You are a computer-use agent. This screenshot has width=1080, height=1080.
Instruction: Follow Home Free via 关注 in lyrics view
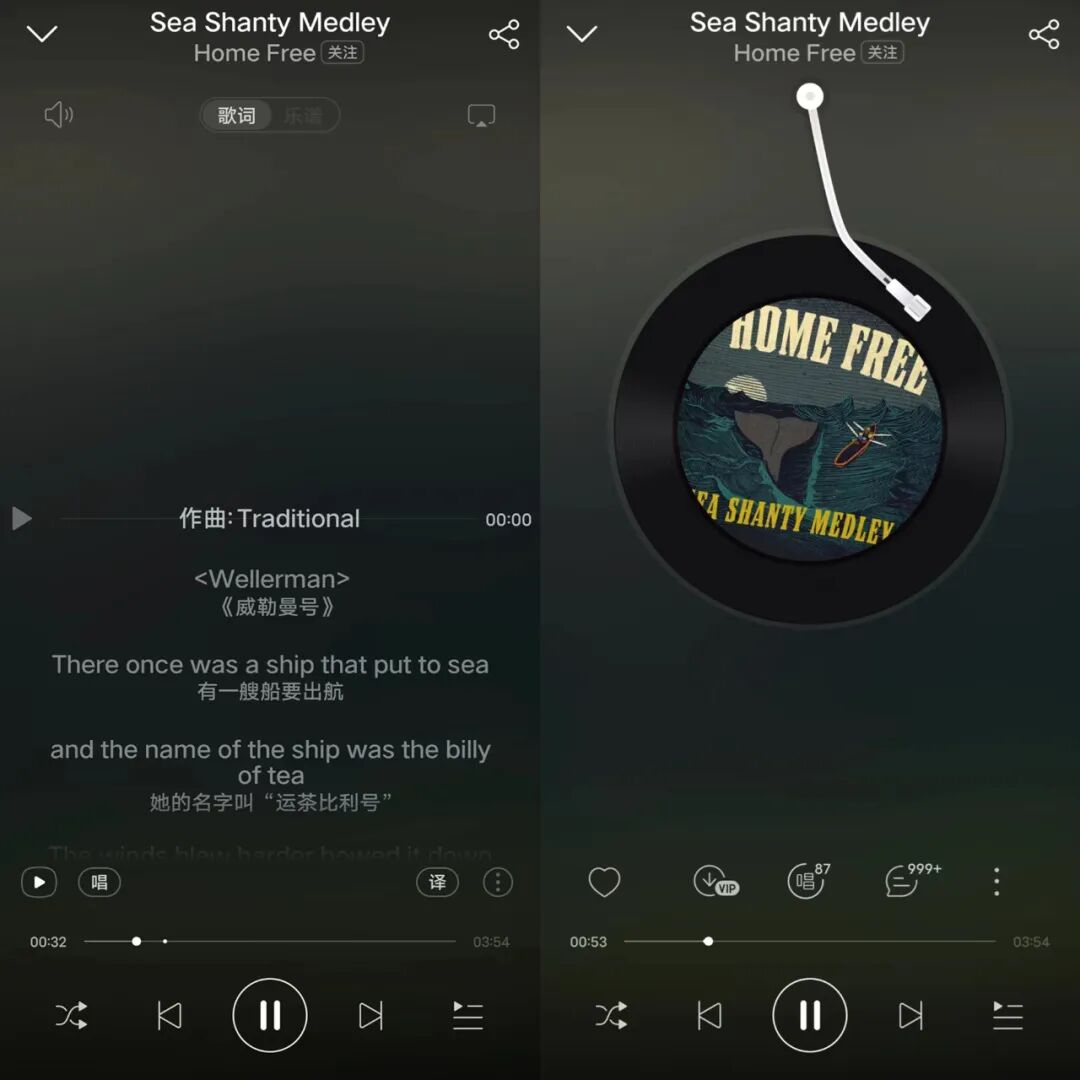pos(342,53)
